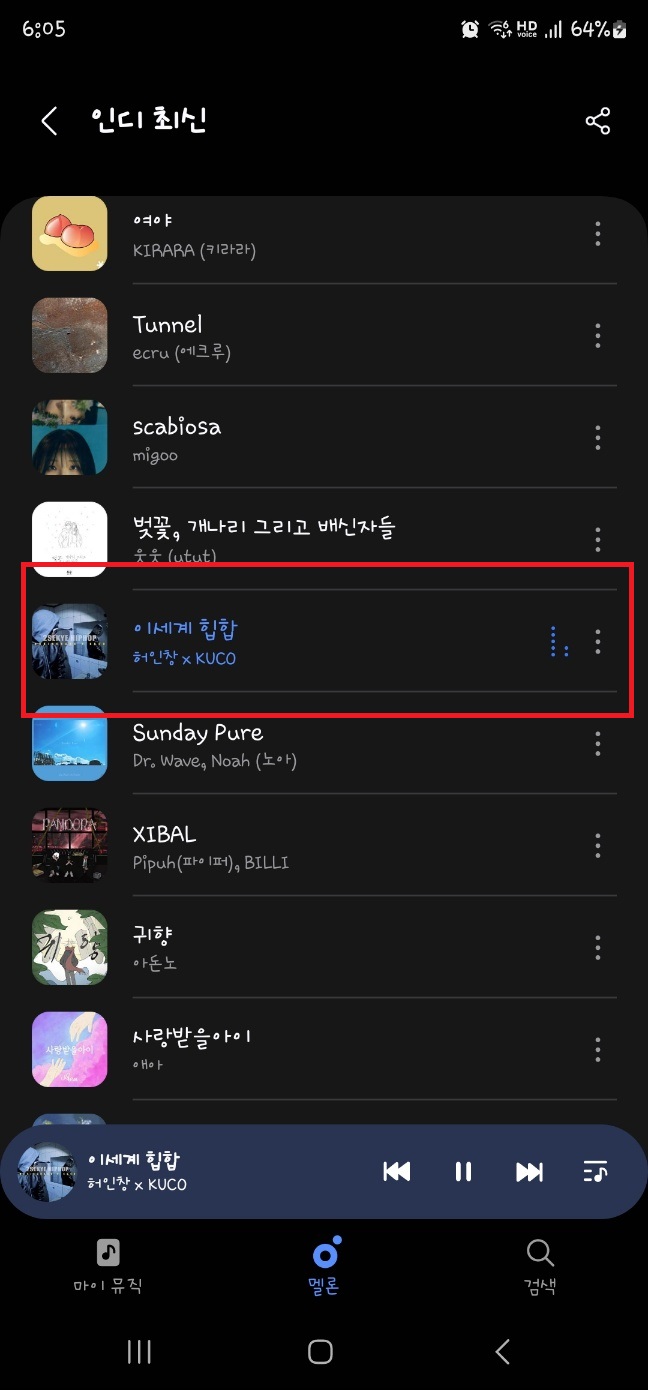Open more options for 여야 by KIRARA
This screenshot has width=648, height=1390.
pos(597,234)
